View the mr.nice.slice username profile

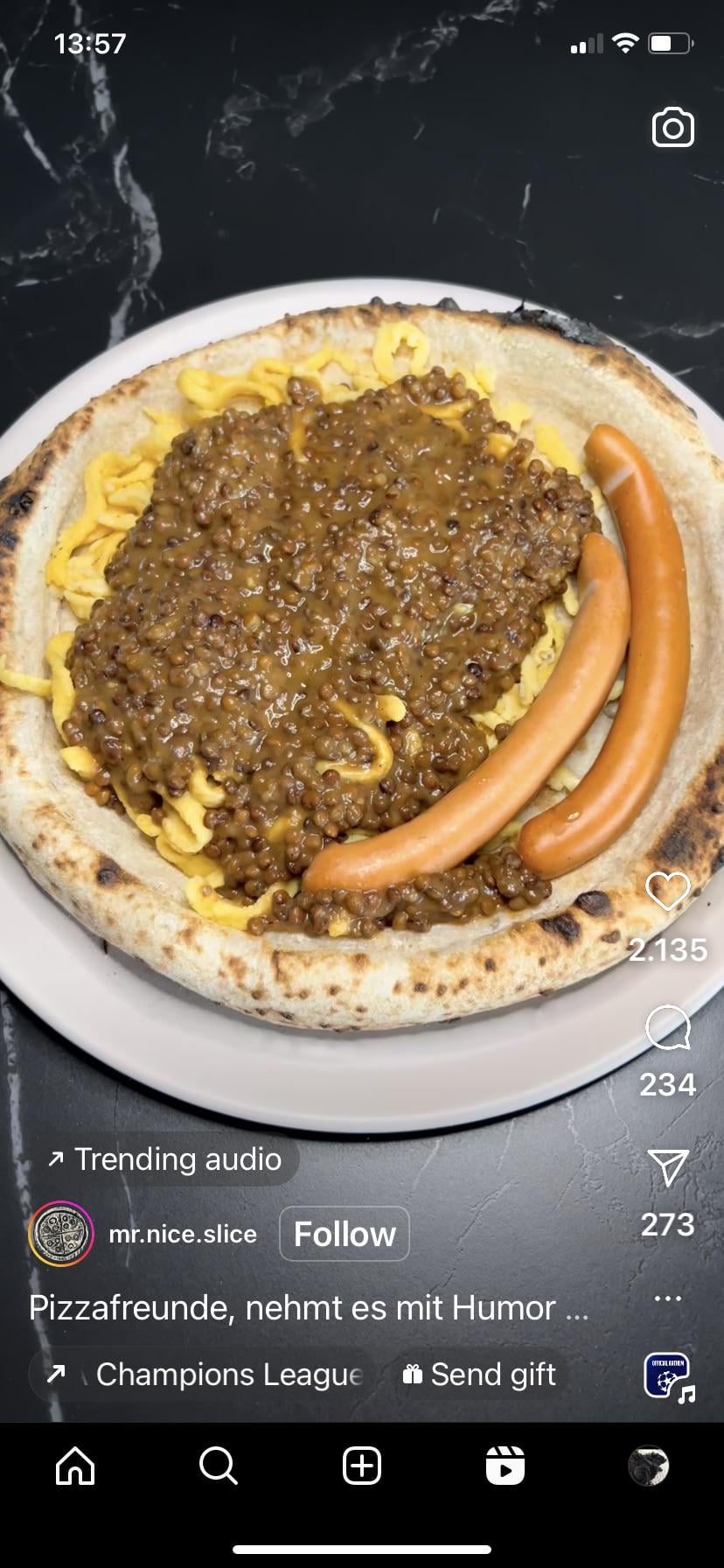point(183,1234)
